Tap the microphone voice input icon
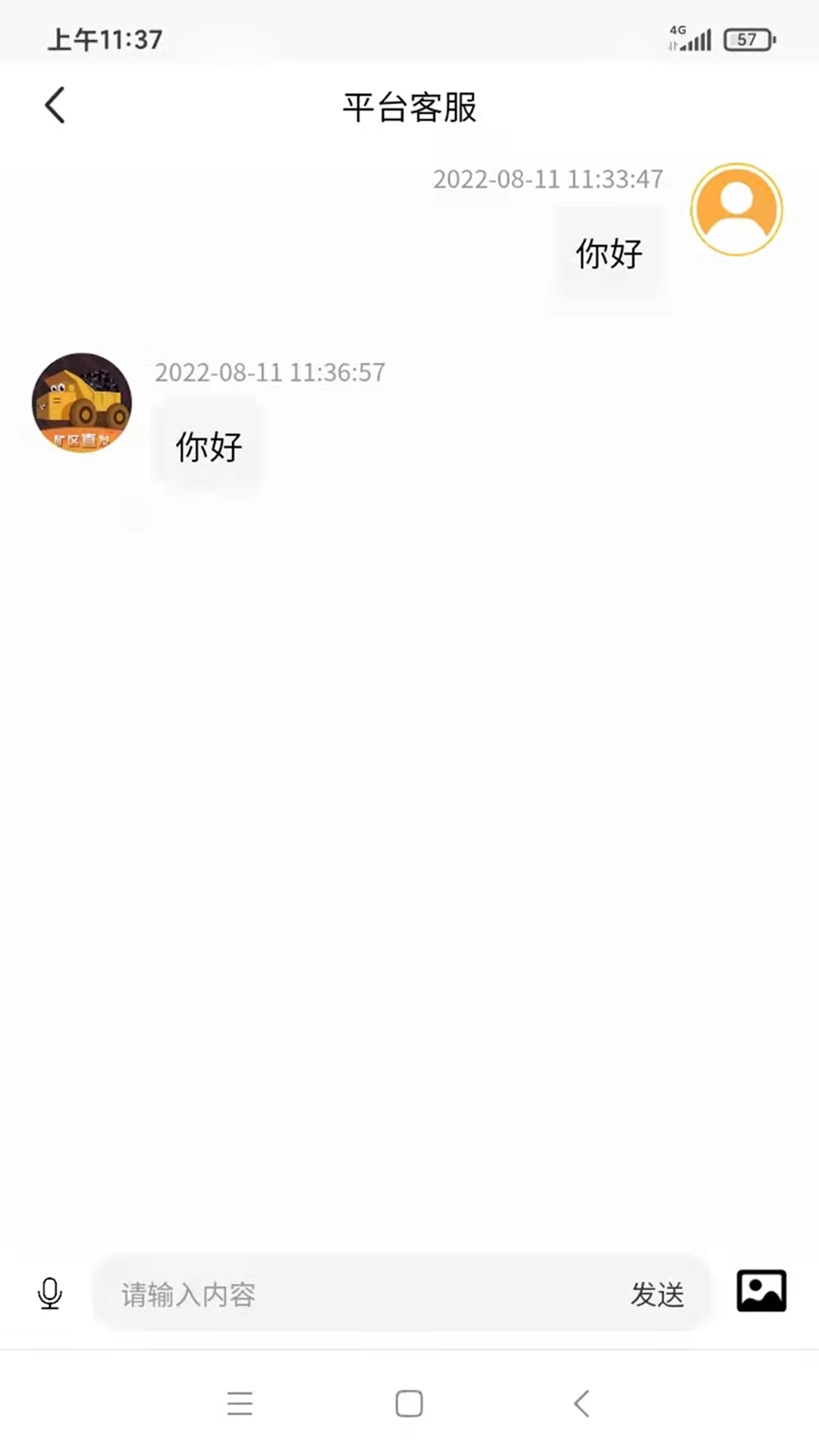Screen dimensions: 819x1456 click(x=49, y=1294)
